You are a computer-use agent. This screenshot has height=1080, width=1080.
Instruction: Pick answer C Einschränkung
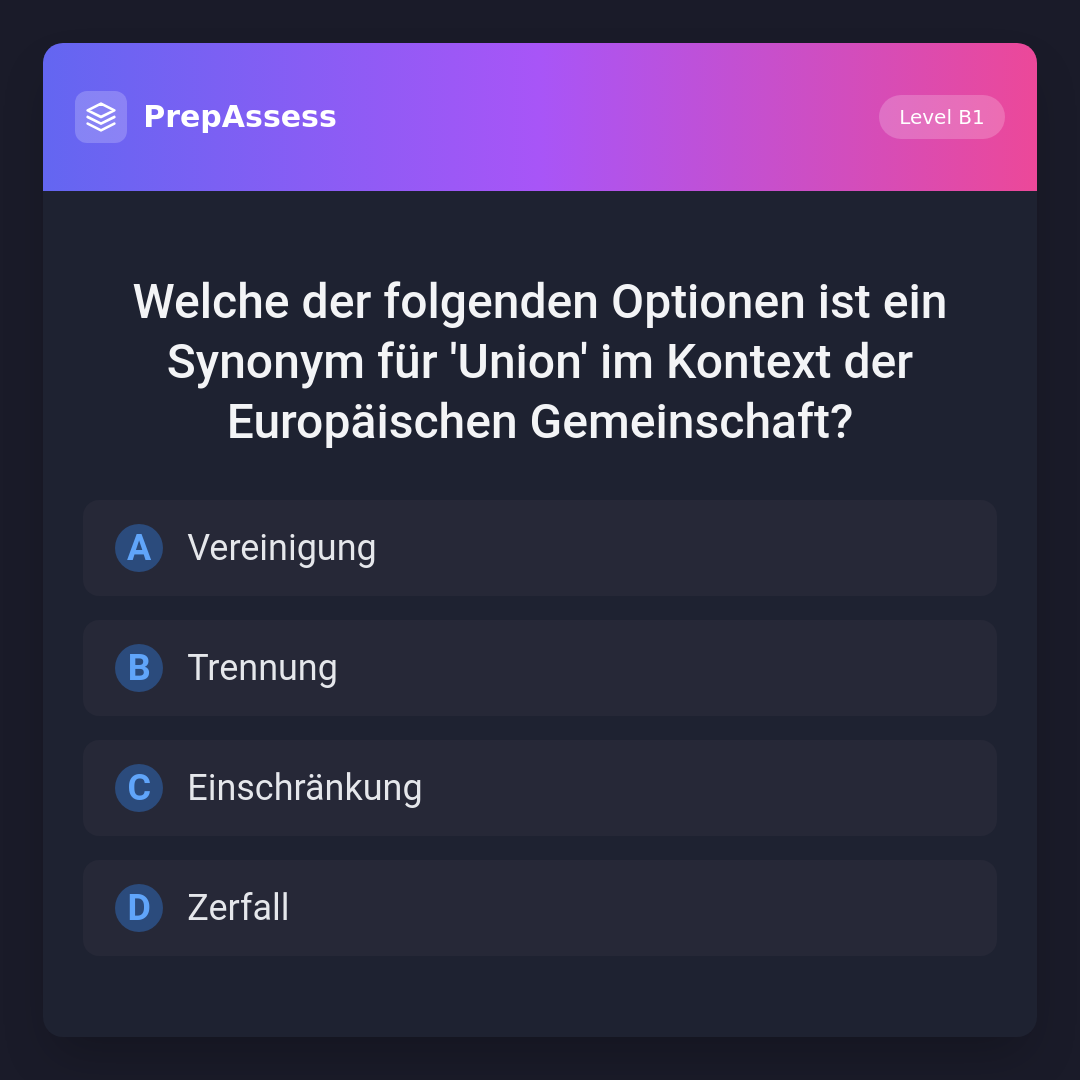(540, 788)
